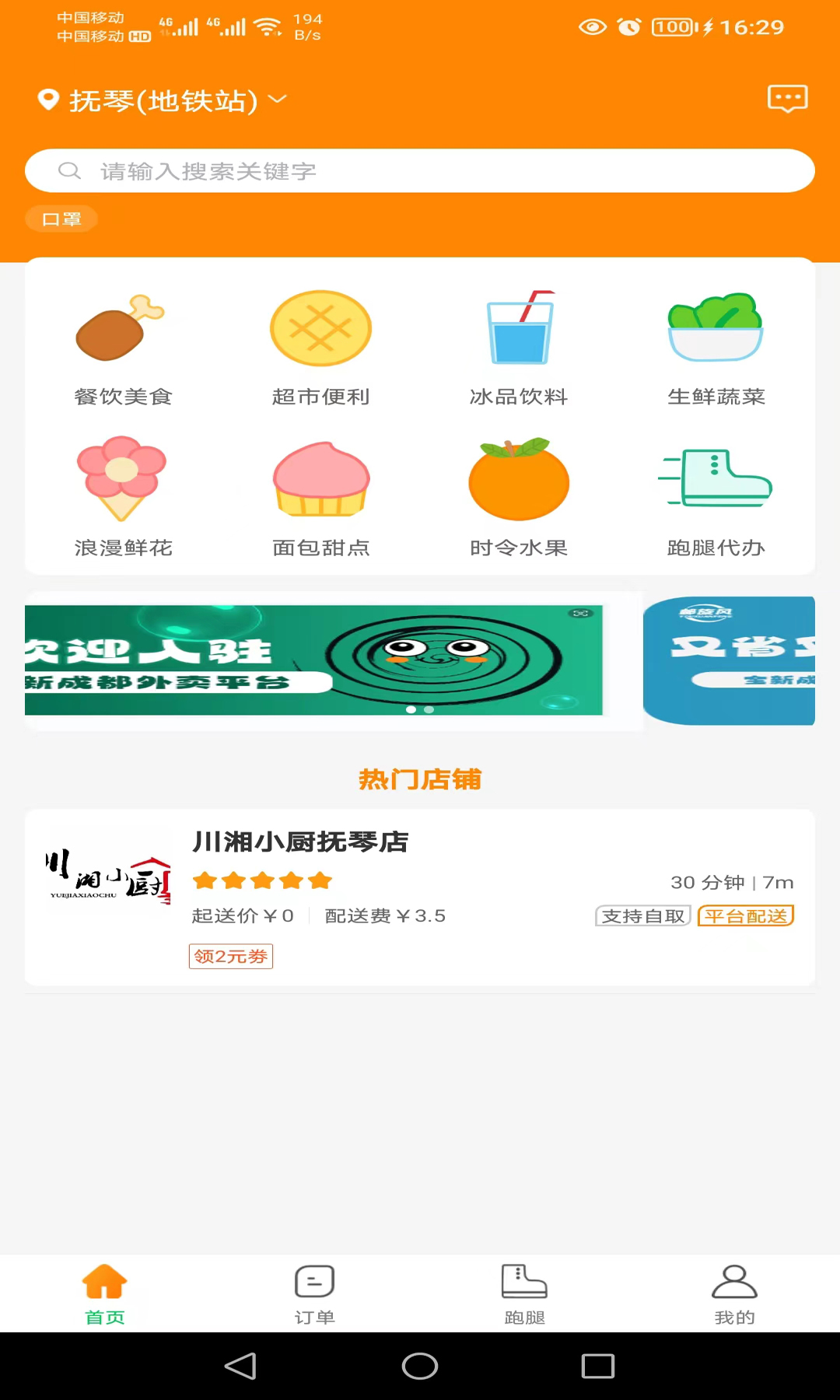Viewport: 840px width, 1400px height.
Task: Switch to the 跑腿 tab
Action: [x=524, y=1294]
